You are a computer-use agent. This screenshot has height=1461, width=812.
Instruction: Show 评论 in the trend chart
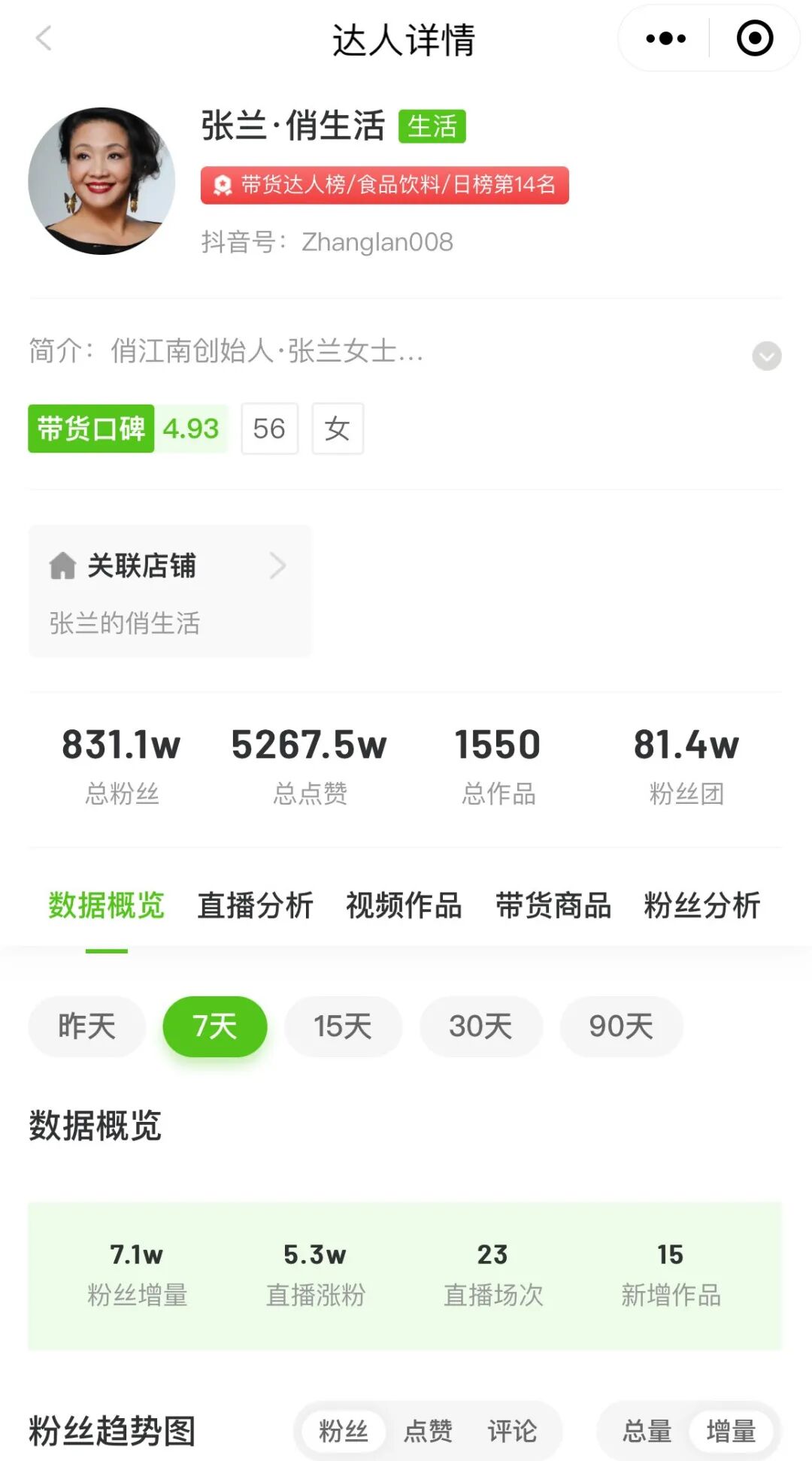point(512,1430)
